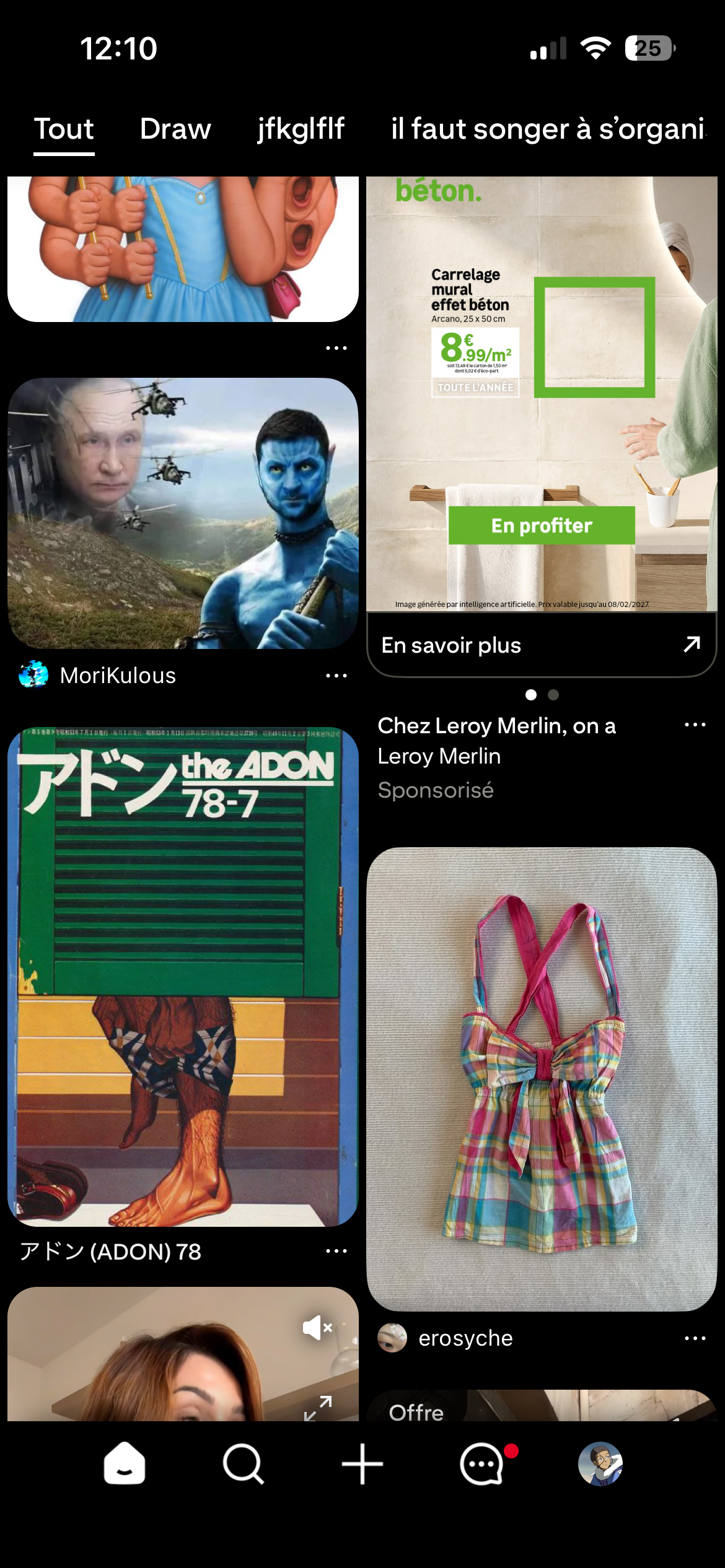Open the plaid top pin by erosyche
Image resolution: width=725 pixels, height=1568 pixels.
[541, 1079]
